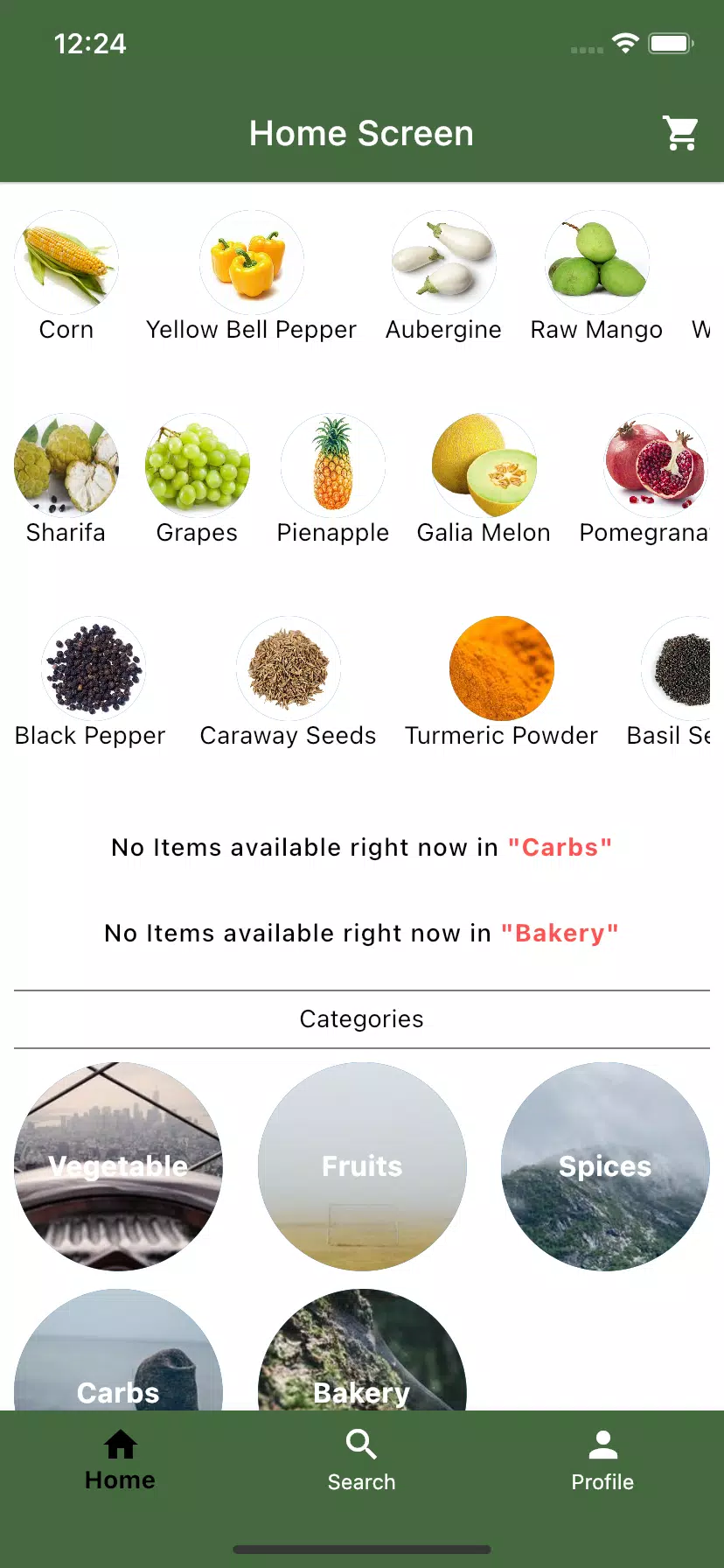Switch to the Profile tab
The width and height of the screenshot is (724, 1568).
[x=602, y=1460]
